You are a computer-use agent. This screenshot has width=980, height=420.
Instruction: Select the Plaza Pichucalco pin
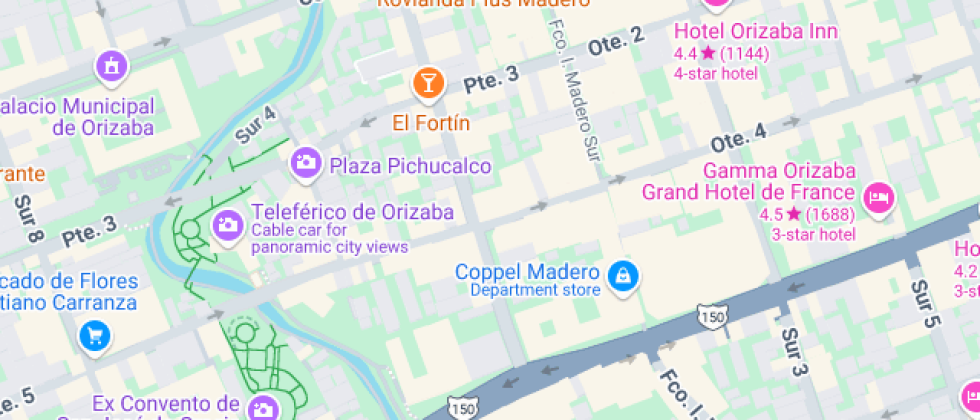(305, 162)
